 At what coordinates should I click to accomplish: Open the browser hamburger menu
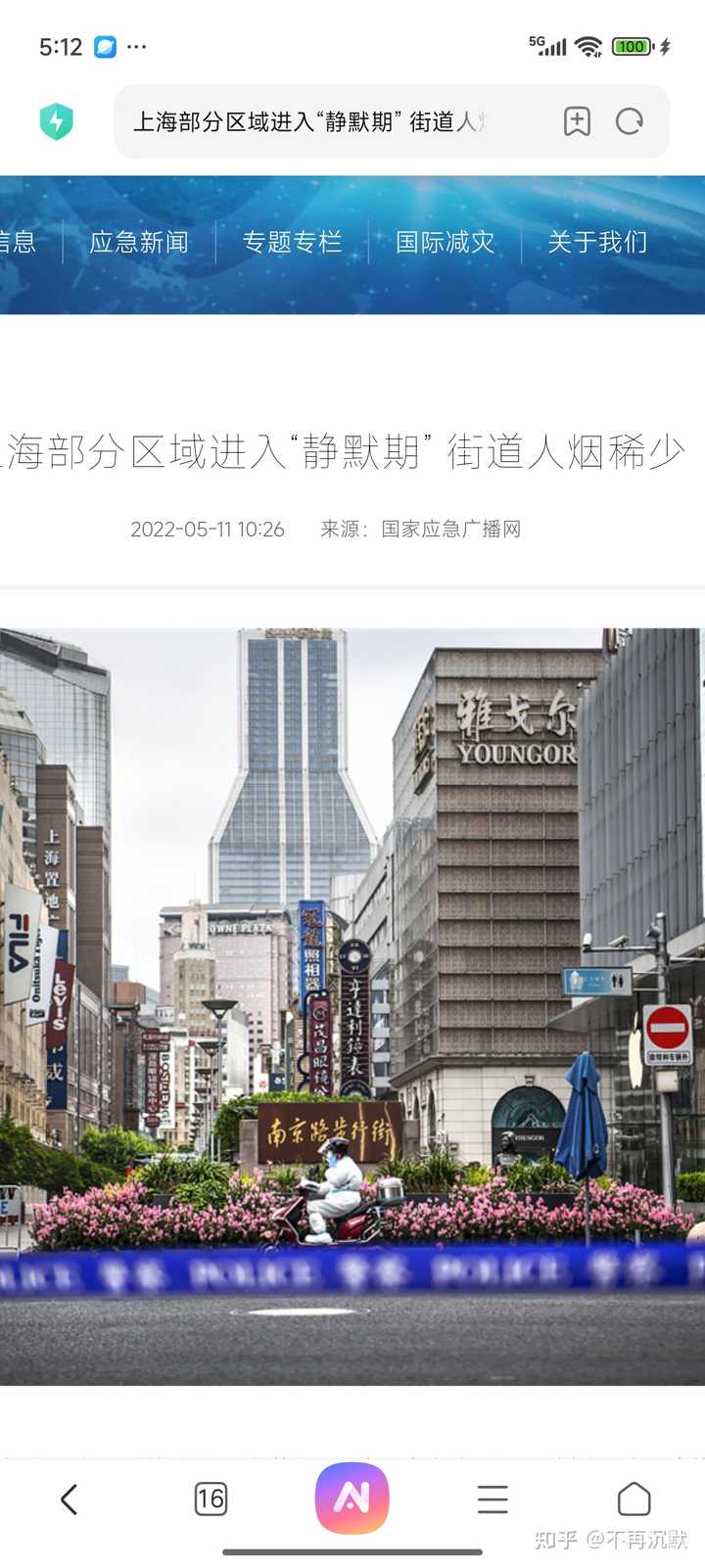[x=493, y=1499]
